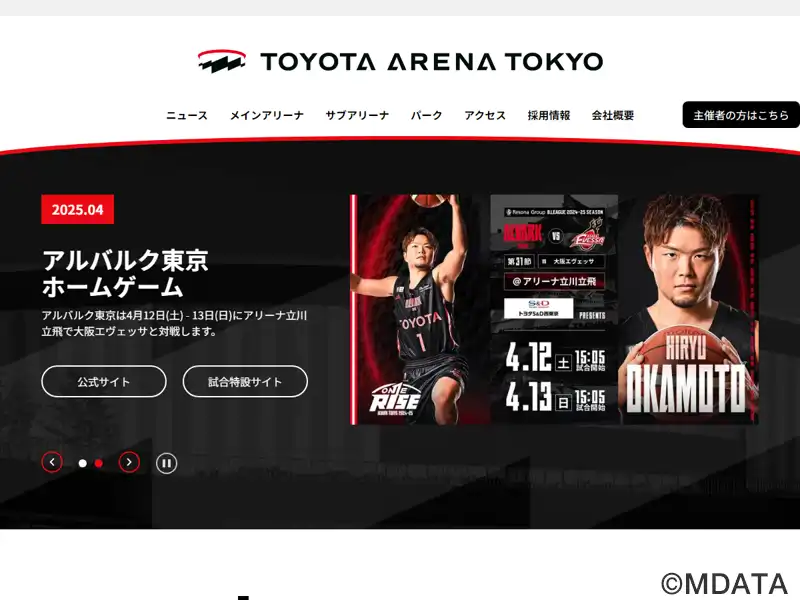Pause the slideshow autoplay
Screen dimensions: 800x600
click(166, 463)
